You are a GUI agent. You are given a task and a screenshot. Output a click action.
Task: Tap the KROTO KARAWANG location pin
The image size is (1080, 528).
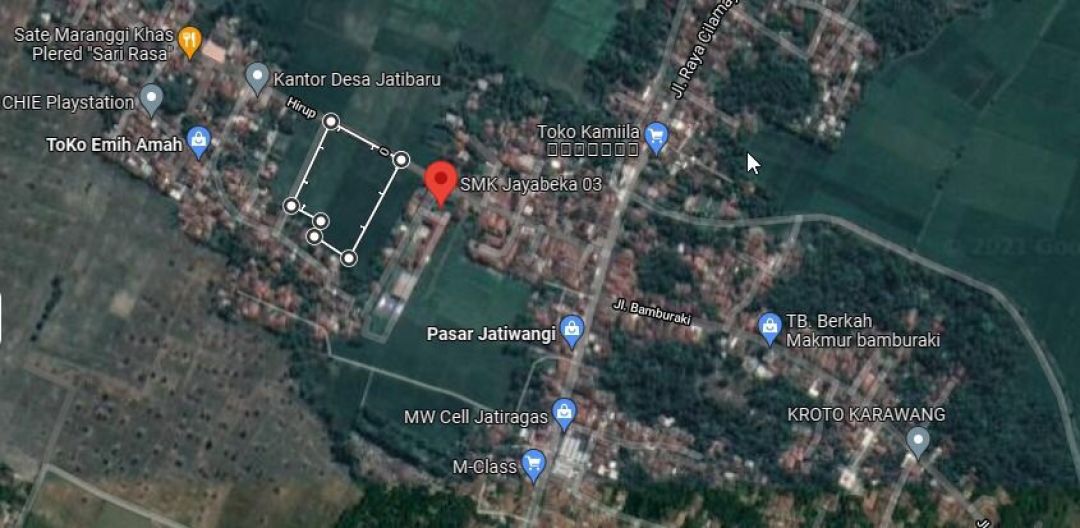(x=917, y=441)
